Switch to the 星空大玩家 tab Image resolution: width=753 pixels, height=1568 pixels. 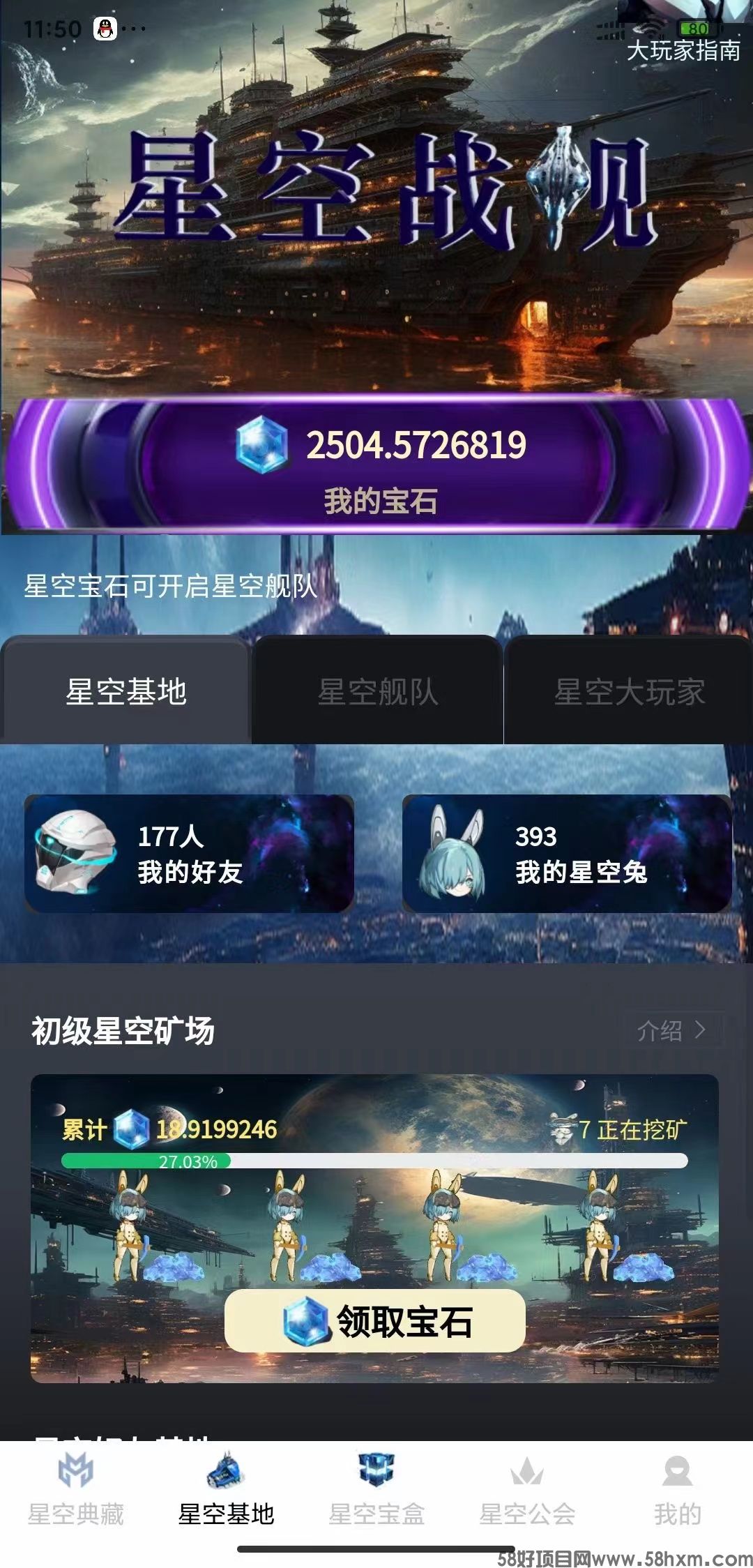pos(629,691)
